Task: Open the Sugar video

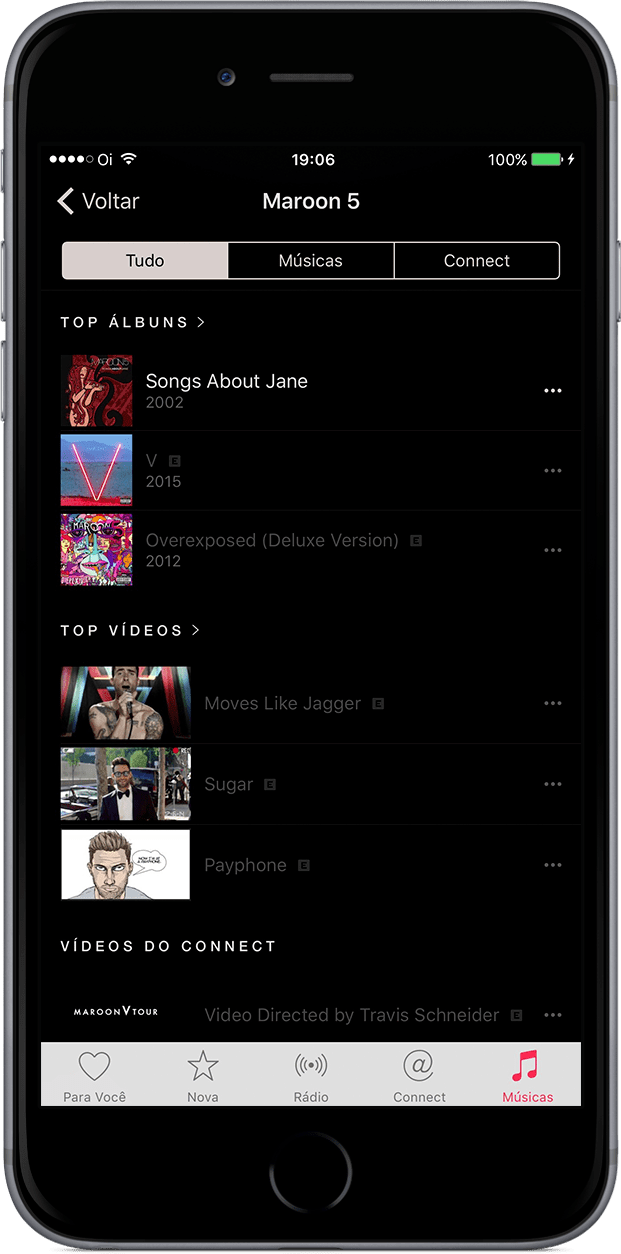Action: (x=228, y=785)
